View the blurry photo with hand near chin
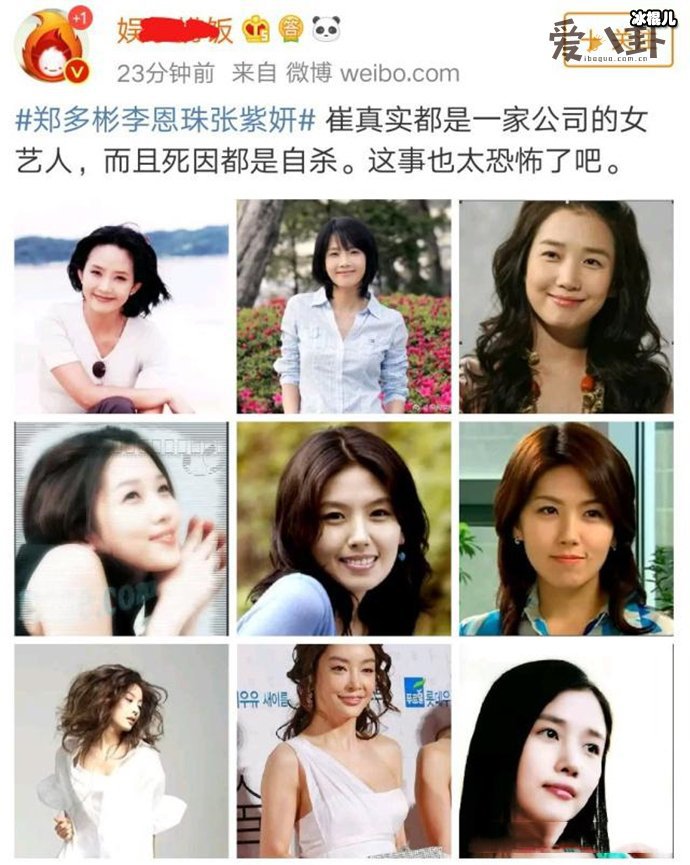This screenshot has height=865, width=690. [x=121, y=529]
